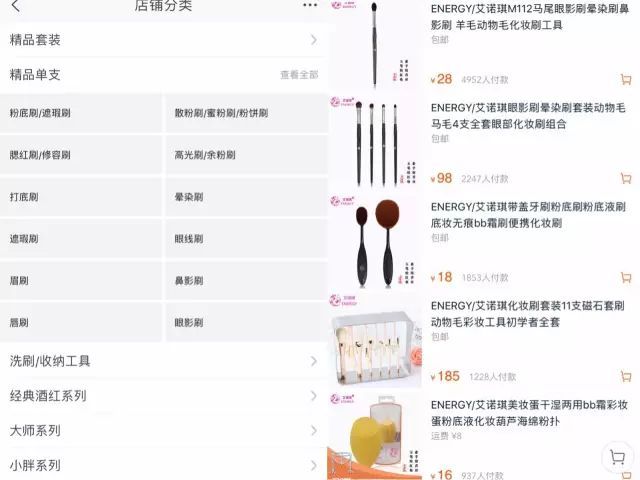Open the three-dot overflow menu

click(x=310, y=6)
